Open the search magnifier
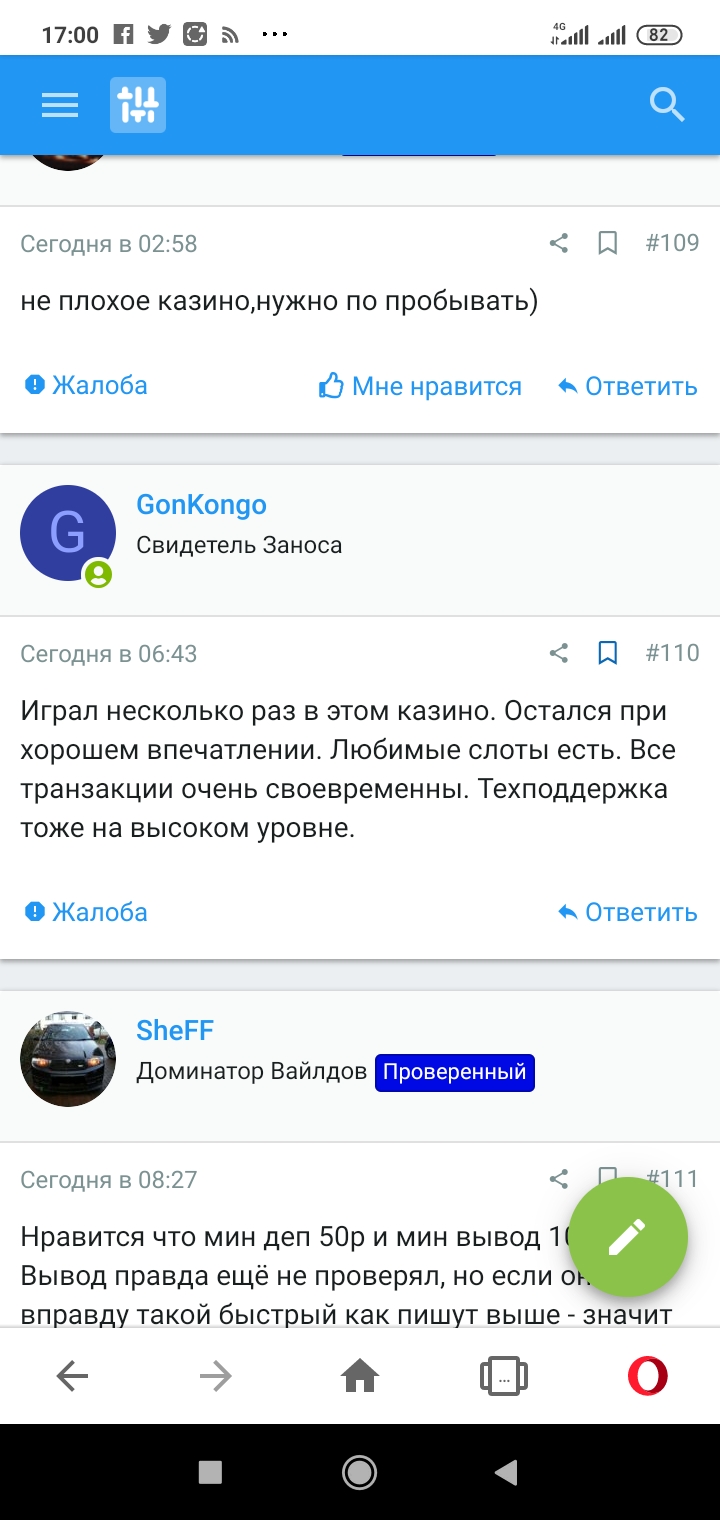The height and width of the screenshot is (1520, 720). tap(666, 104)
